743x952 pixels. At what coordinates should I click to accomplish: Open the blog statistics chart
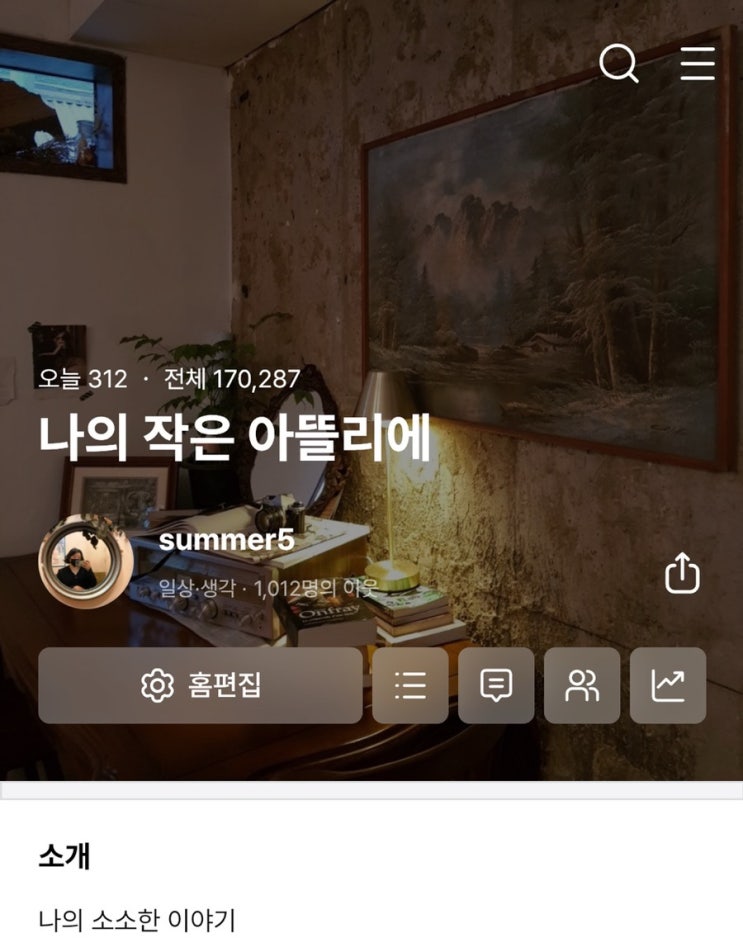tap(668, 685)
